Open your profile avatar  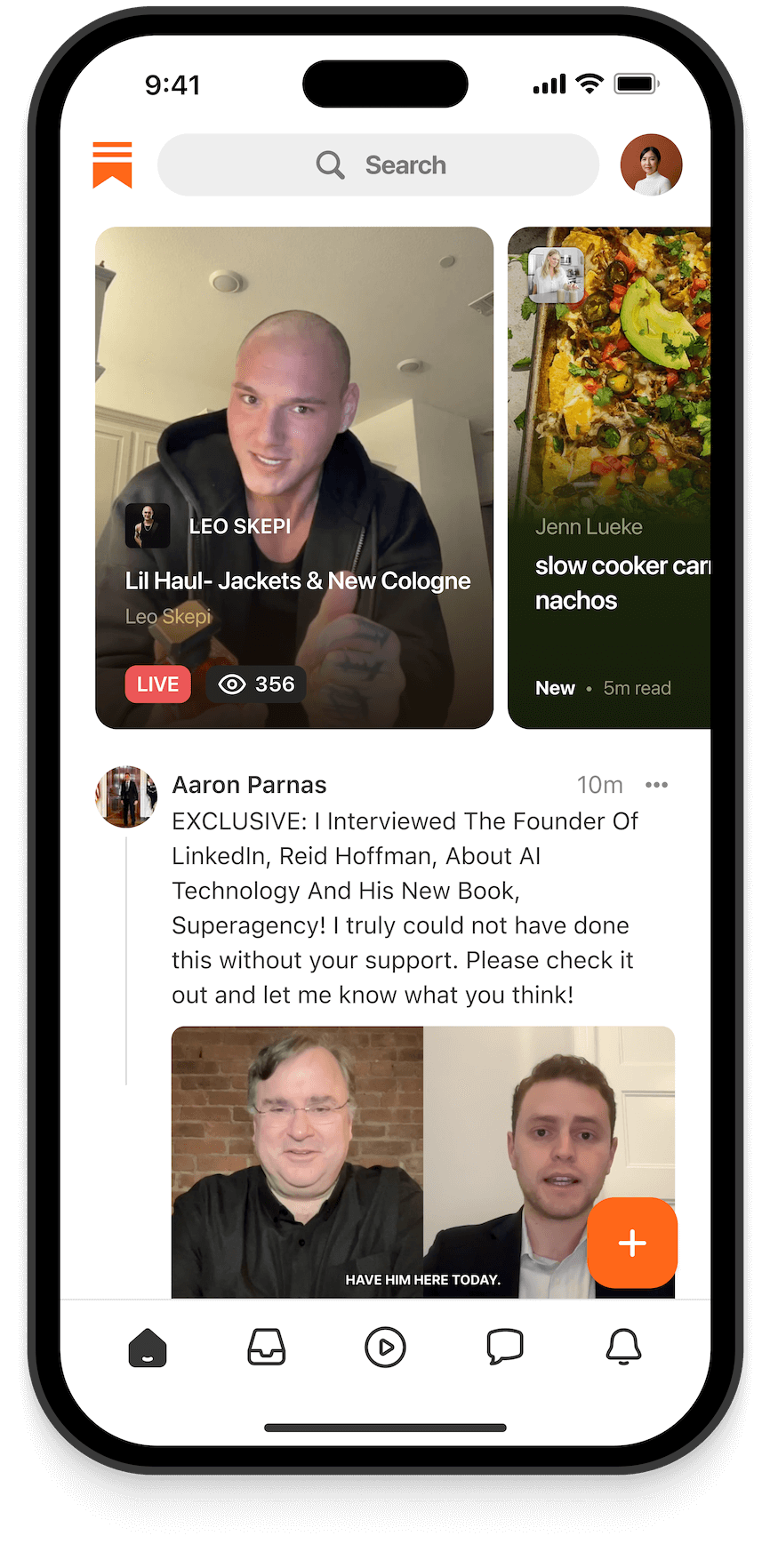click(x=651, y=165)
